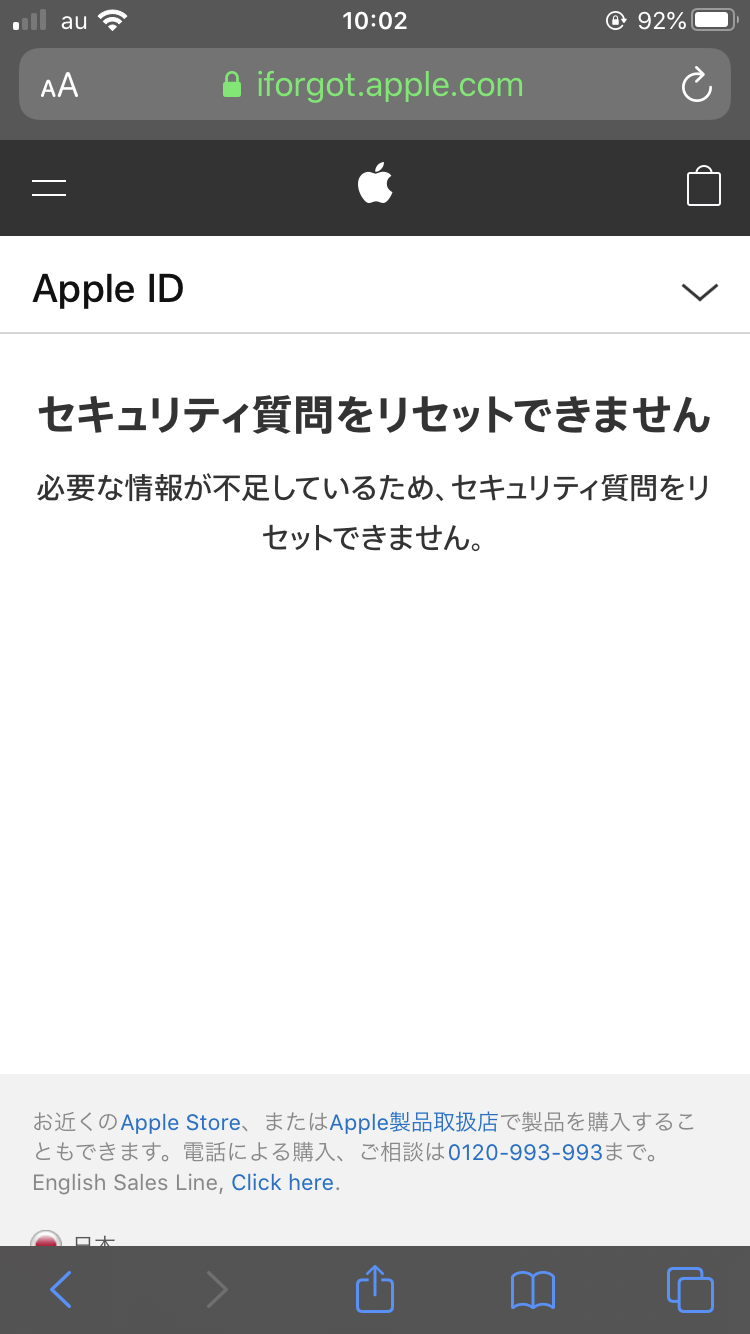
Task: Open the tab switcher icon
Action: point(688,1290)
